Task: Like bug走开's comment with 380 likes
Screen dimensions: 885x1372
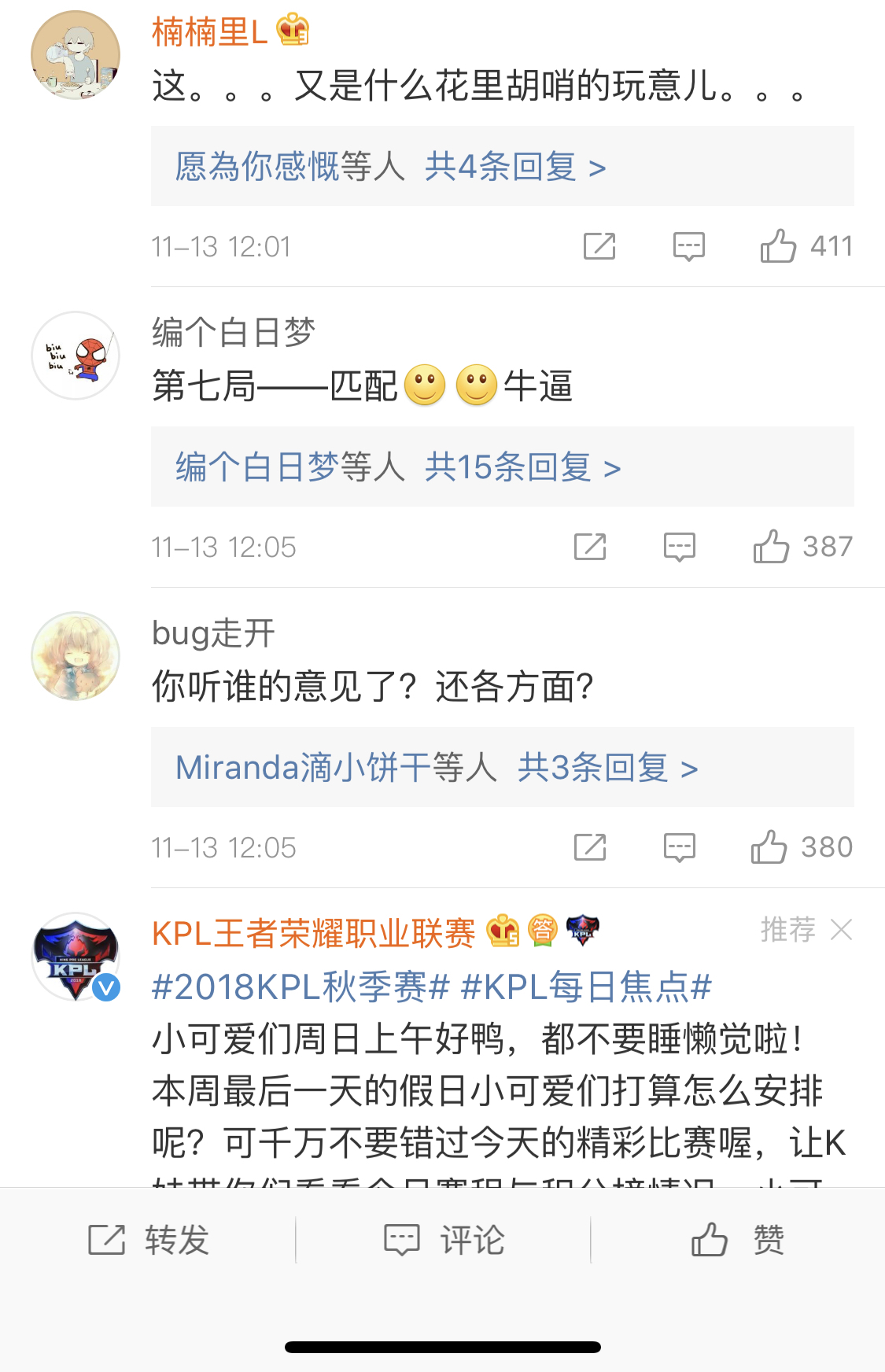Action: pos(802,847)
